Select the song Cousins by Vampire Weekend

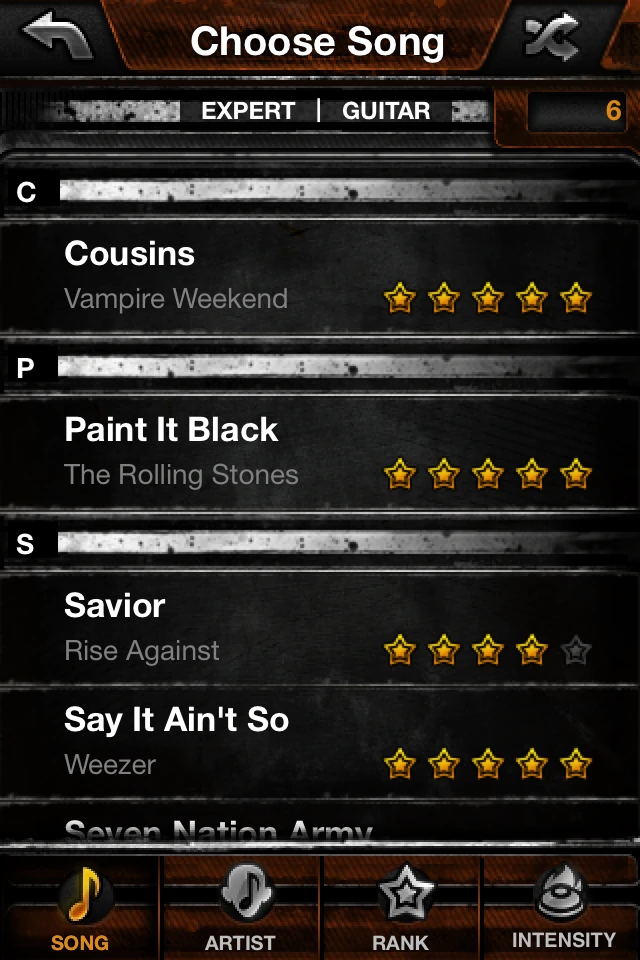[320, 275]
